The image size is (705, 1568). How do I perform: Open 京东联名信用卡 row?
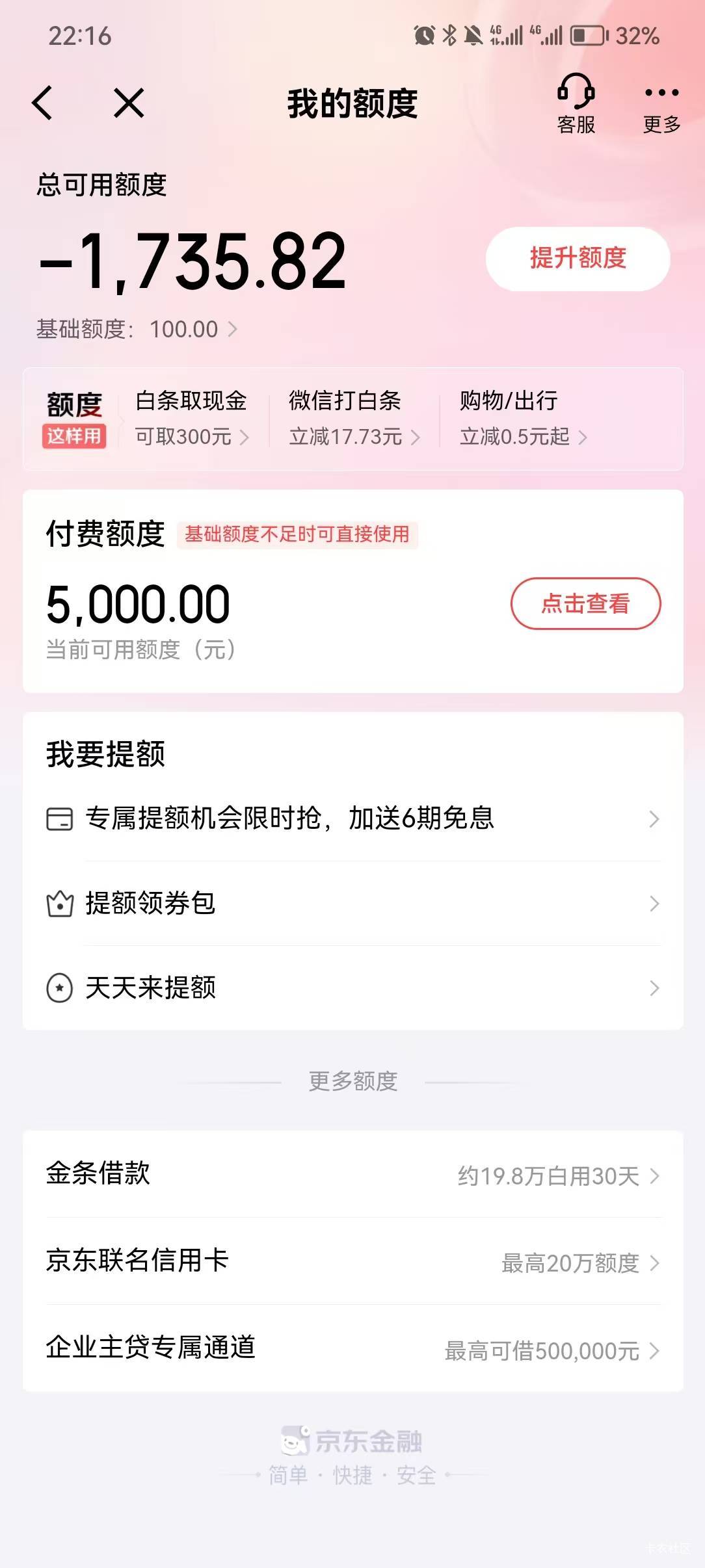[x=353, y=1261]
